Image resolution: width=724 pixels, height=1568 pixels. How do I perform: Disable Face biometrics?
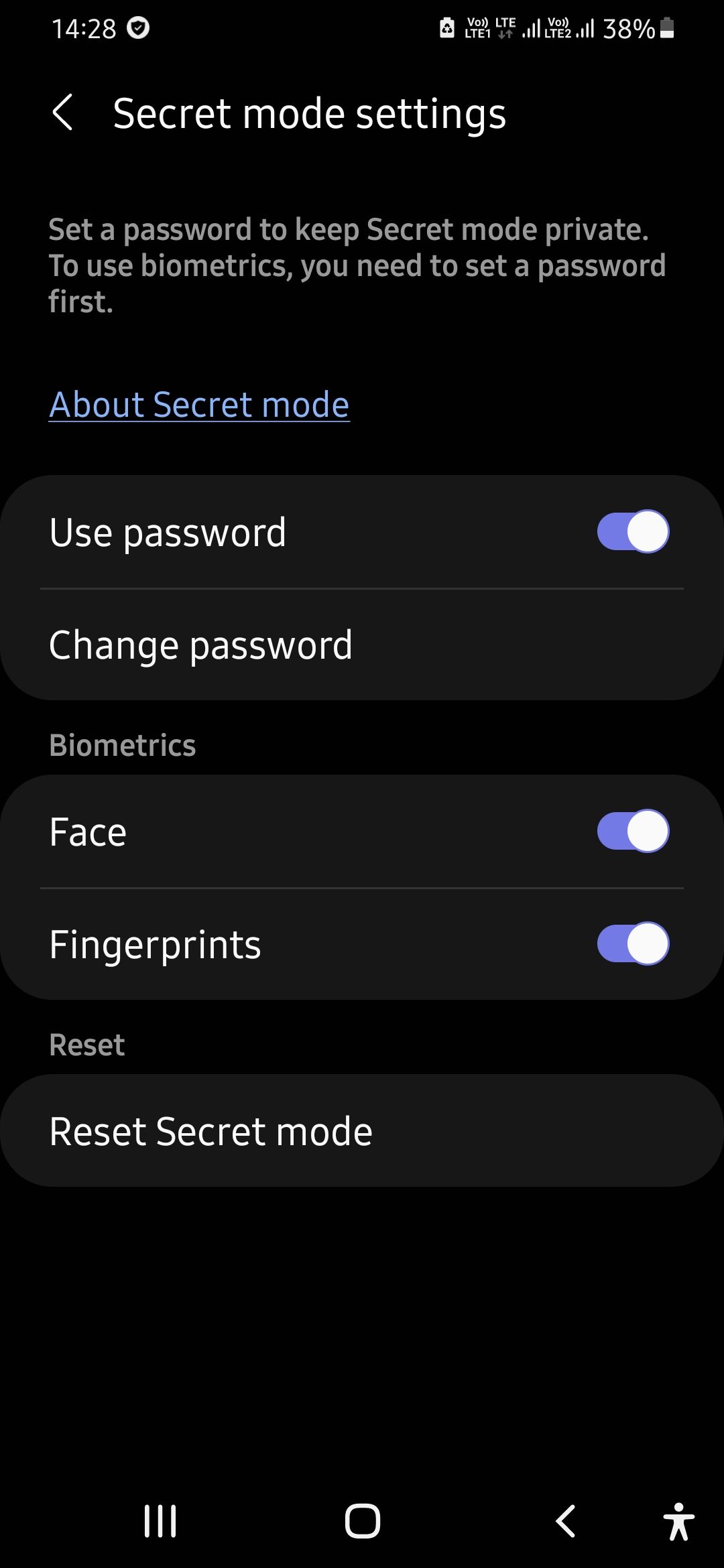pos(633,832)
